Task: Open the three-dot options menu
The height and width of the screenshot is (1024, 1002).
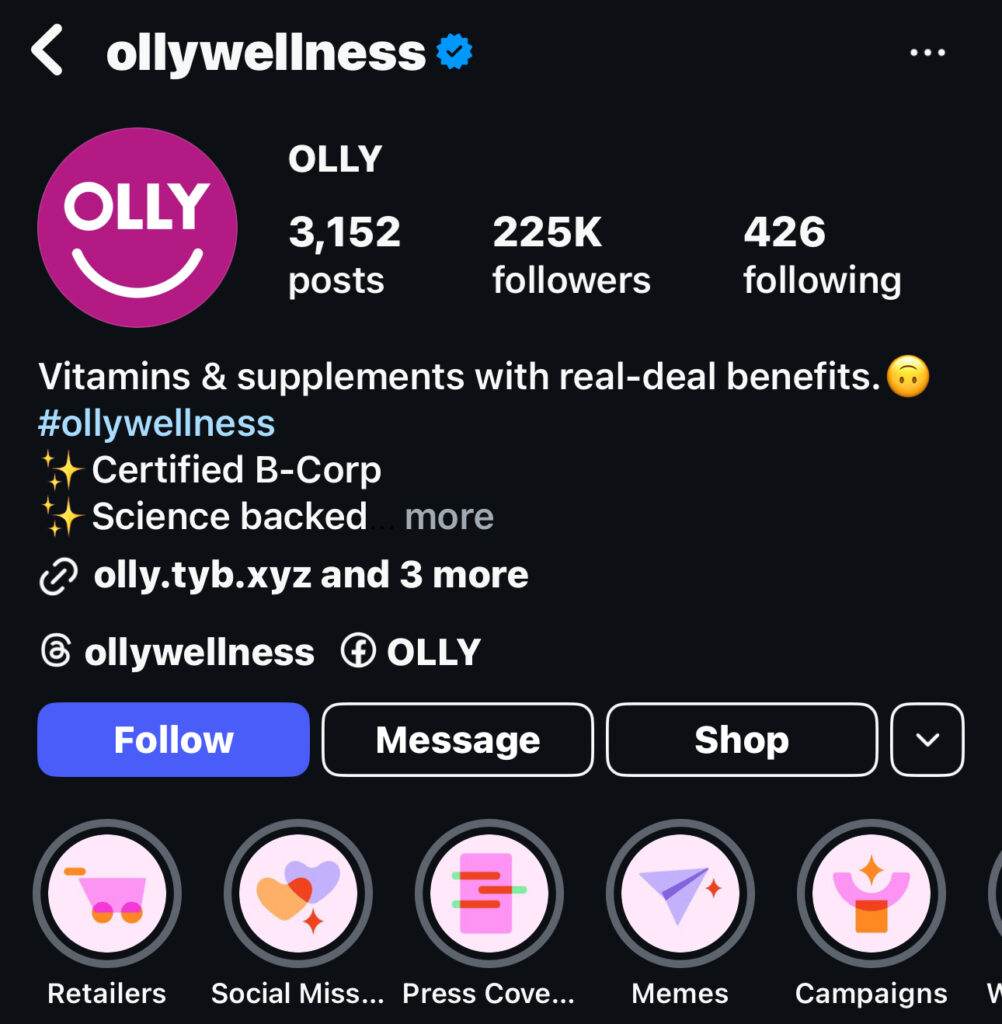Action: 927,53
